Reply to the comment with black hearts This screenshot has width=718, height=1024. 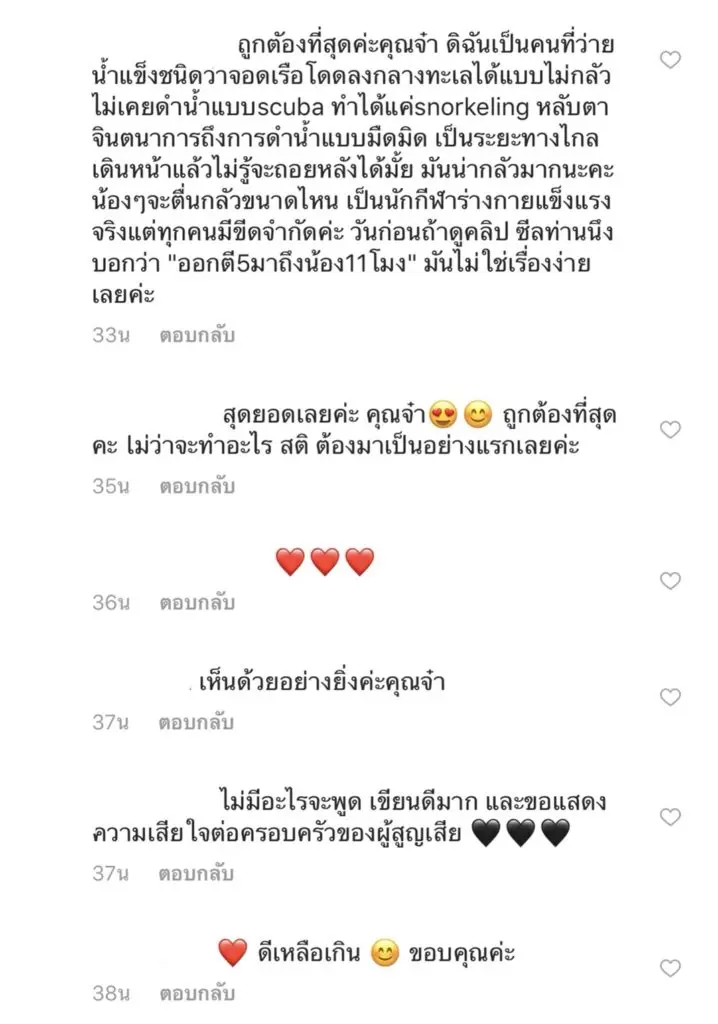[196, 873]
